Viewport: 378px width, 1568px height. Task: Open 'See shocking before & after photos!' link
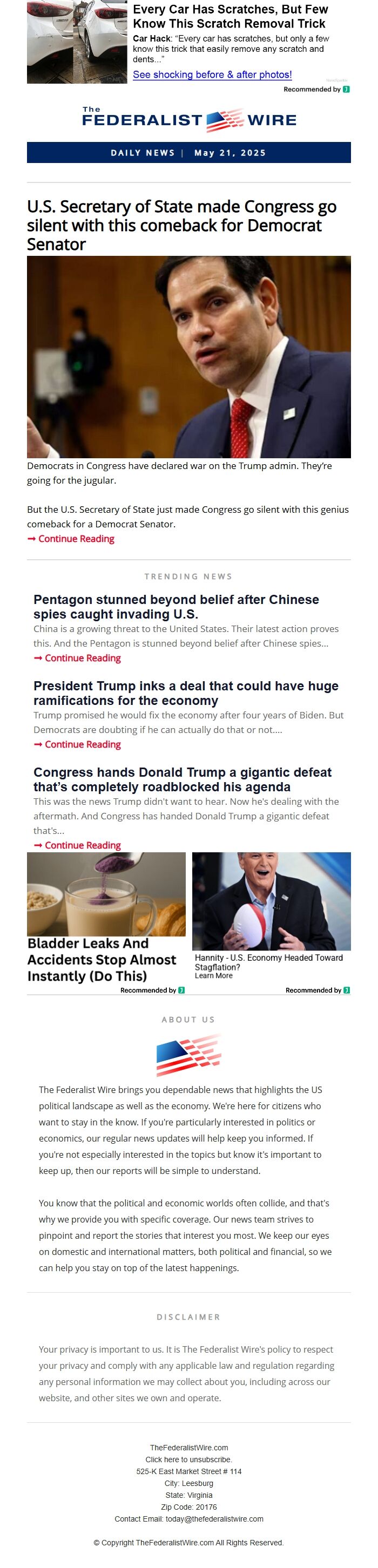[212, 75]
